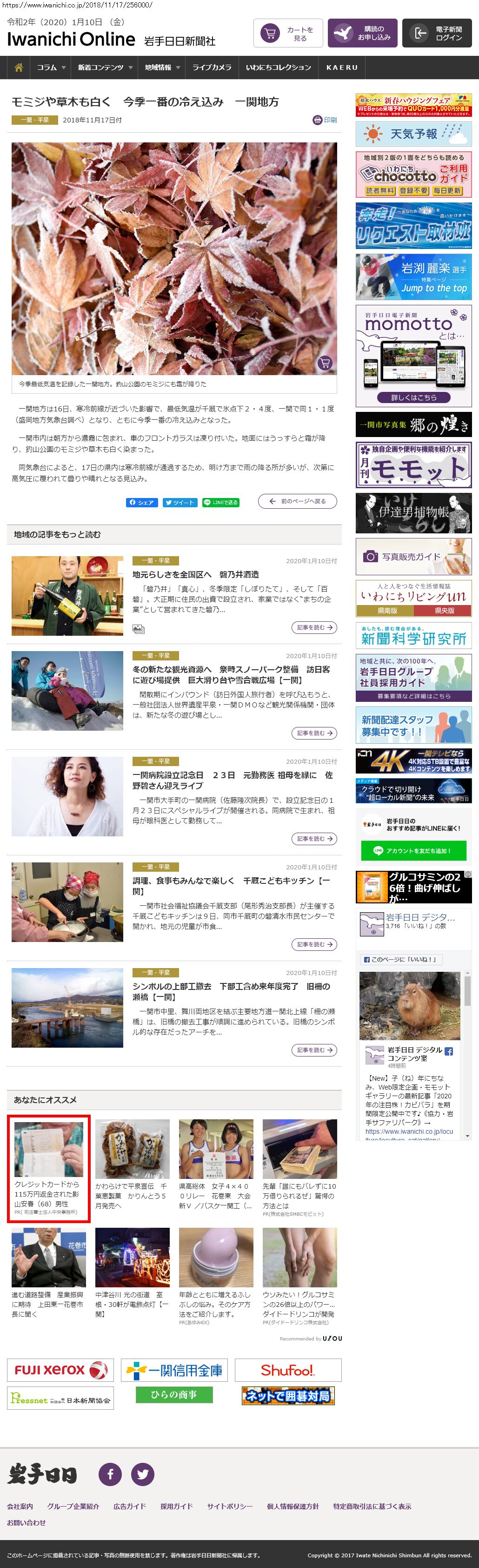
Task: Send the article via LINE
Action: [220, 502]
